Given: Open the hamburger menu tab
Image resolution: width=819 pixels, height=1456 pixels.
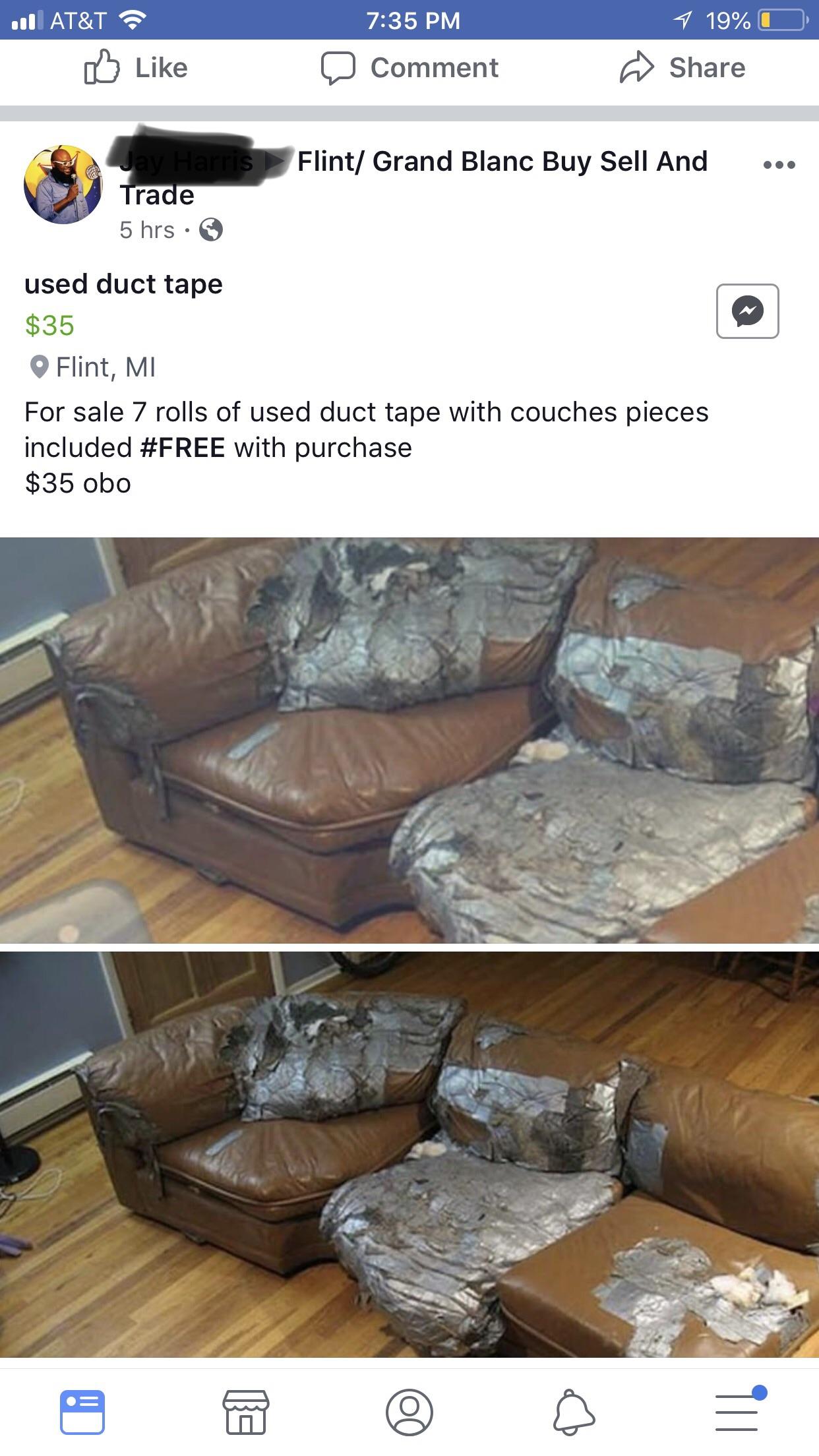Looking at the screenshot, I should click(737, 1412).
